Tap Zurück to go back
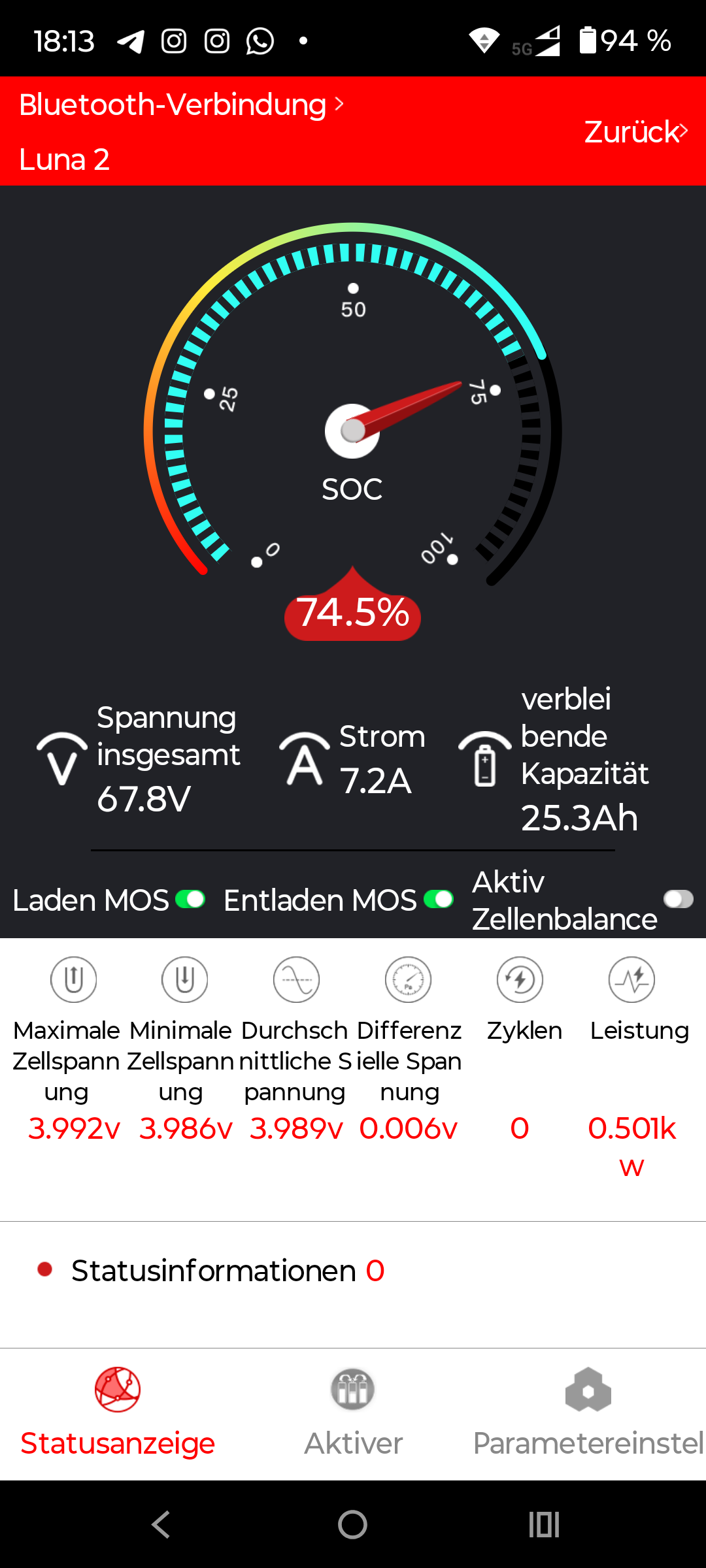706x1568 pixels. pyautogui.click(x=635, y=132)
